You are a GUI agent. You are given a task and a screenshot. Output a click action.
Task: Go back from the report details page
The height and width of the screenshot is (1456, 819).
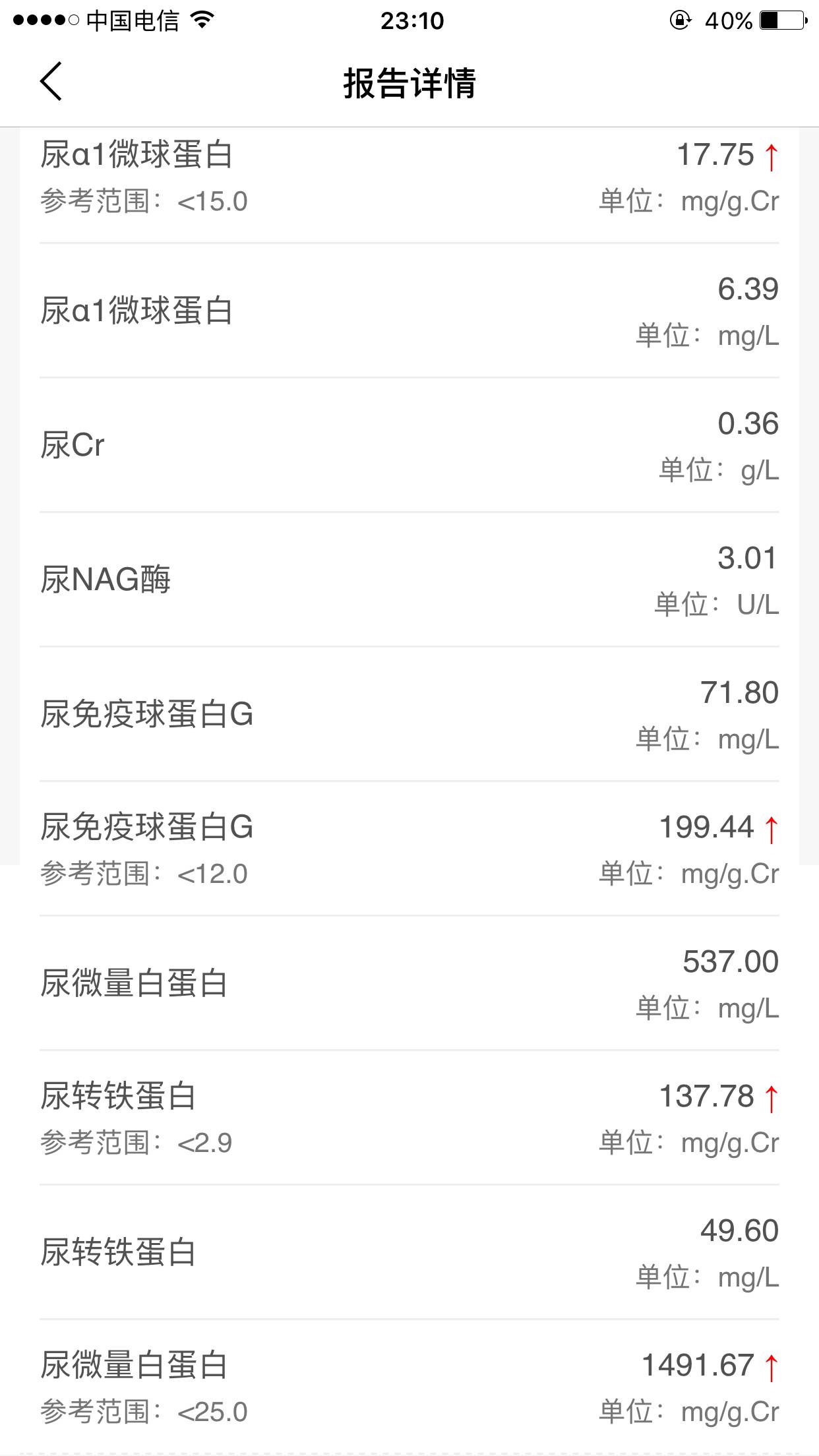[x=51, y=82]
